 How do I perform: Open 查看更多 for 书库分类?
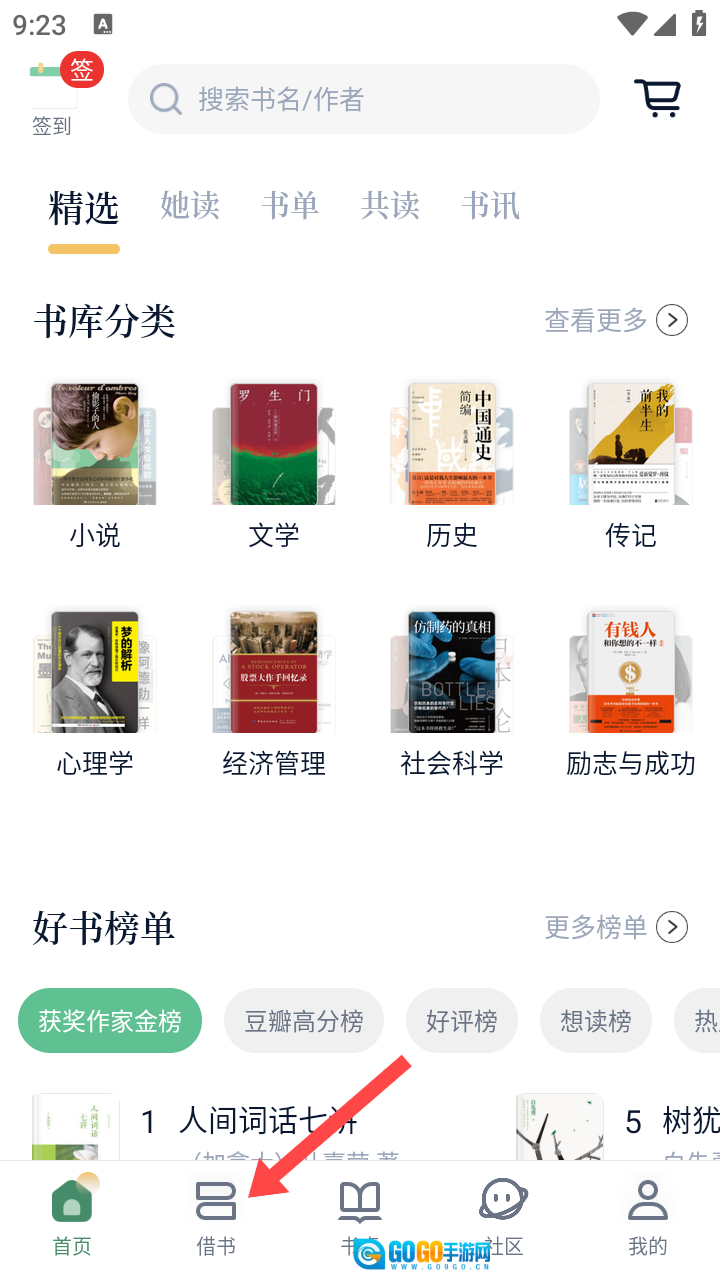pos(616,320)
